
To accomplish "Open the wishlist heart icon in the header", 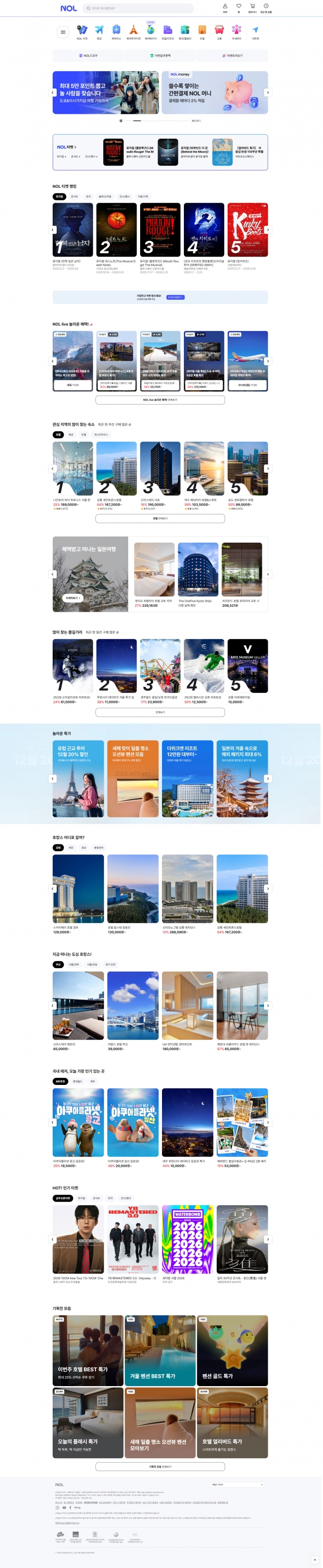I will click(x=239, y=6).
